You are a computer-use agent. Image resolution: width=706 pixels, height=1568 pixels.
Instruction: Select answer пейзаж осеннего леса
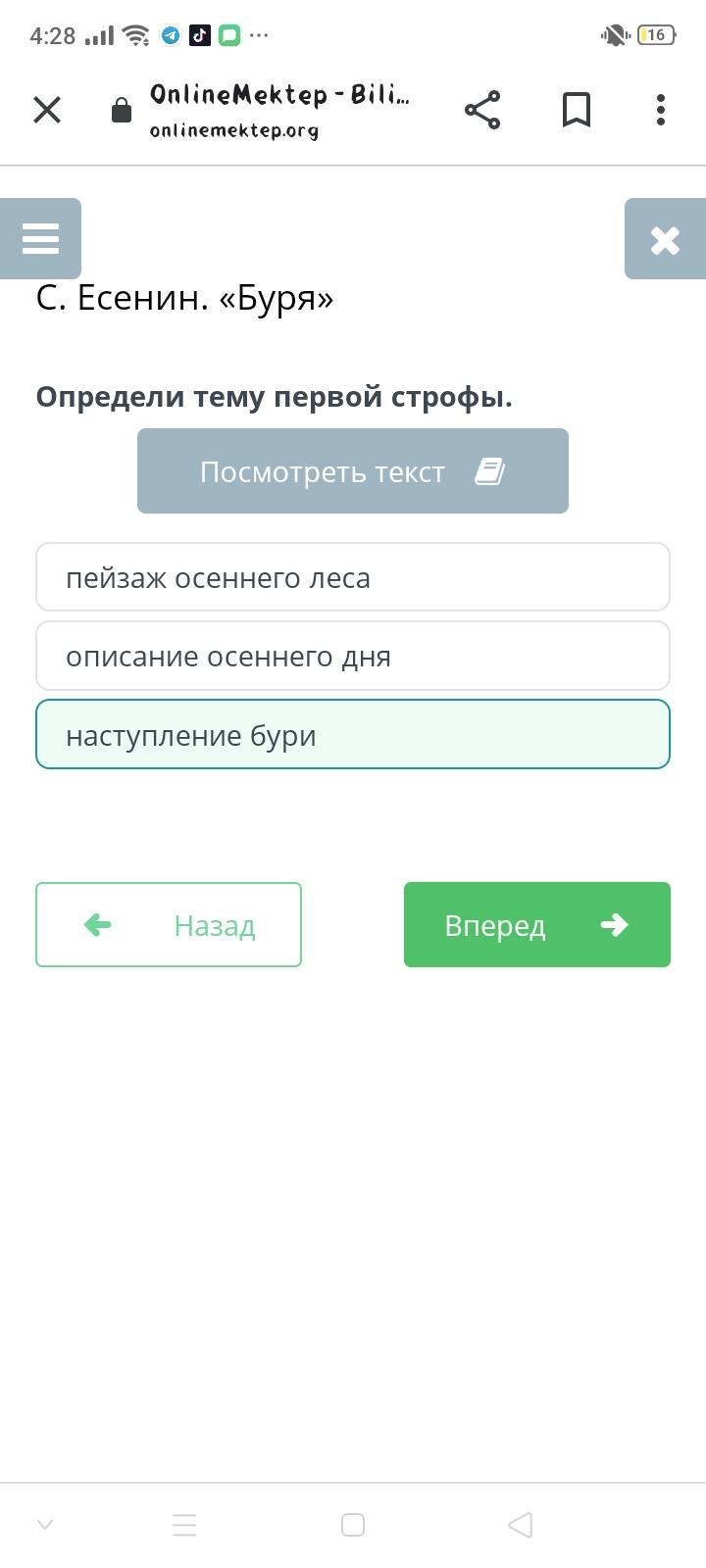[x=353, y=577]
